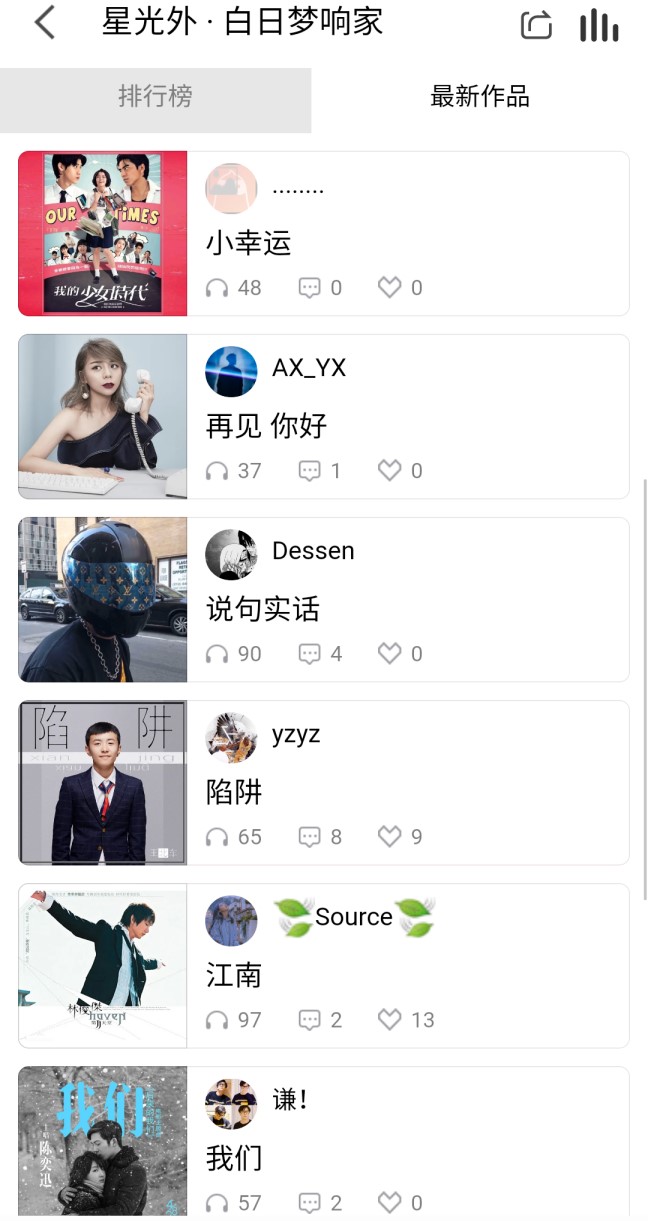Open the now-playing bars icon
Image resolution: width=648 pixels, height=1221 pixels.
(599, 25)
